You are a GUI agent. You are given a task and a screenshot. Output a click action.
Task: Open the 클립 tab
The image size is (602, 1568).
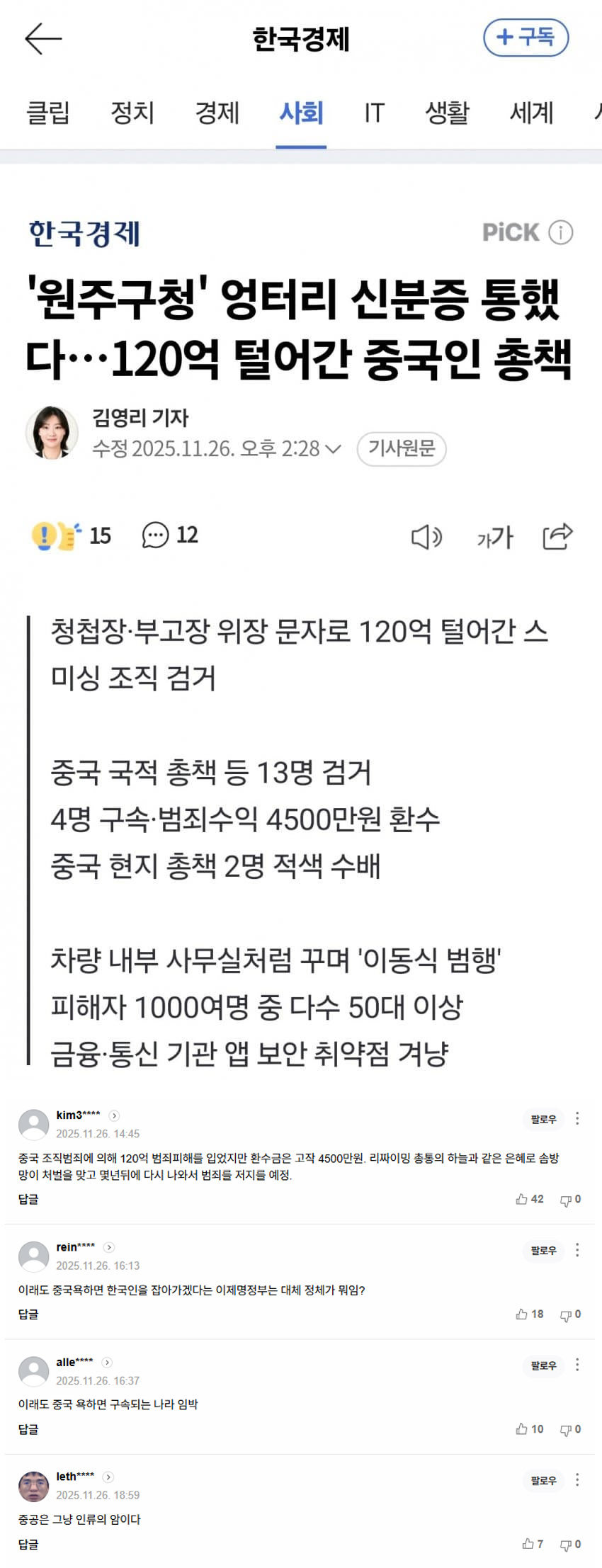(x=48, y=113)
